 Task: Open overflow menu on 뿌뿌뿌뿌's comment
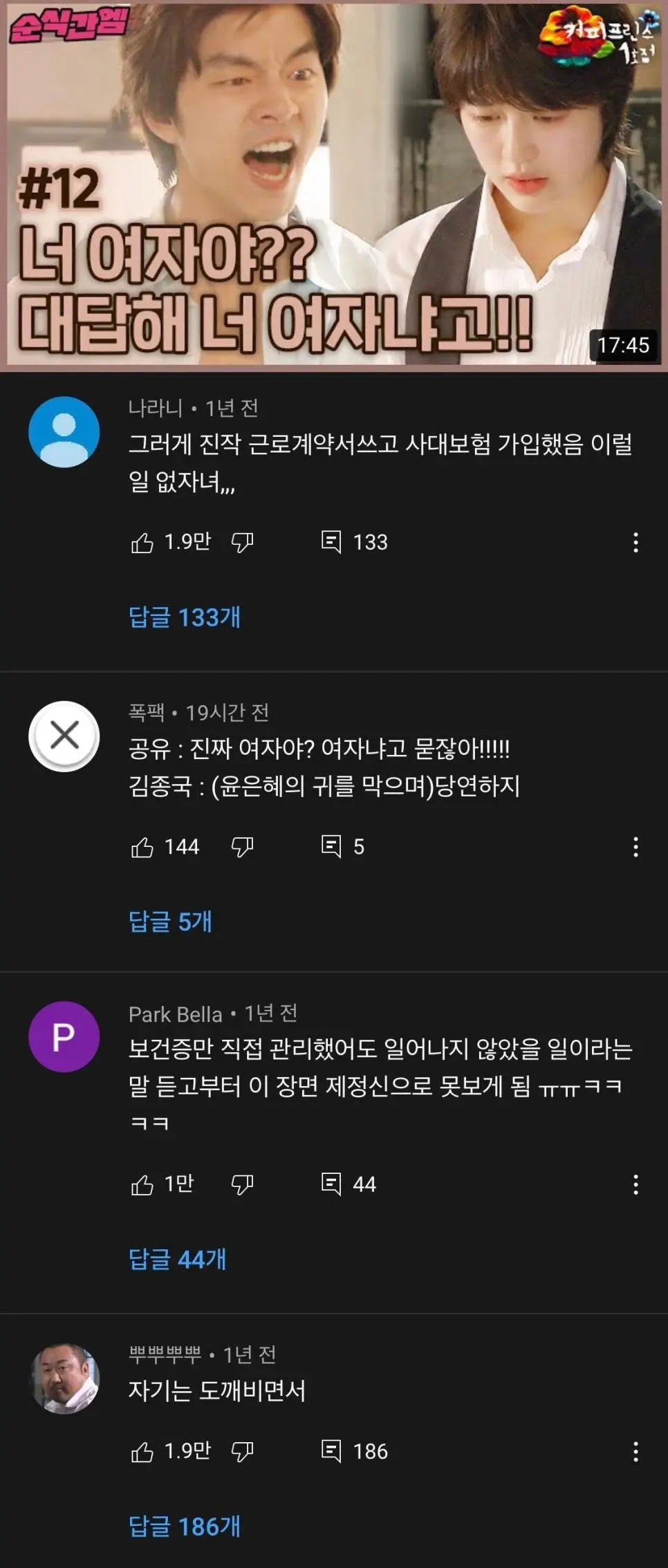click(x=635, y=1452)
